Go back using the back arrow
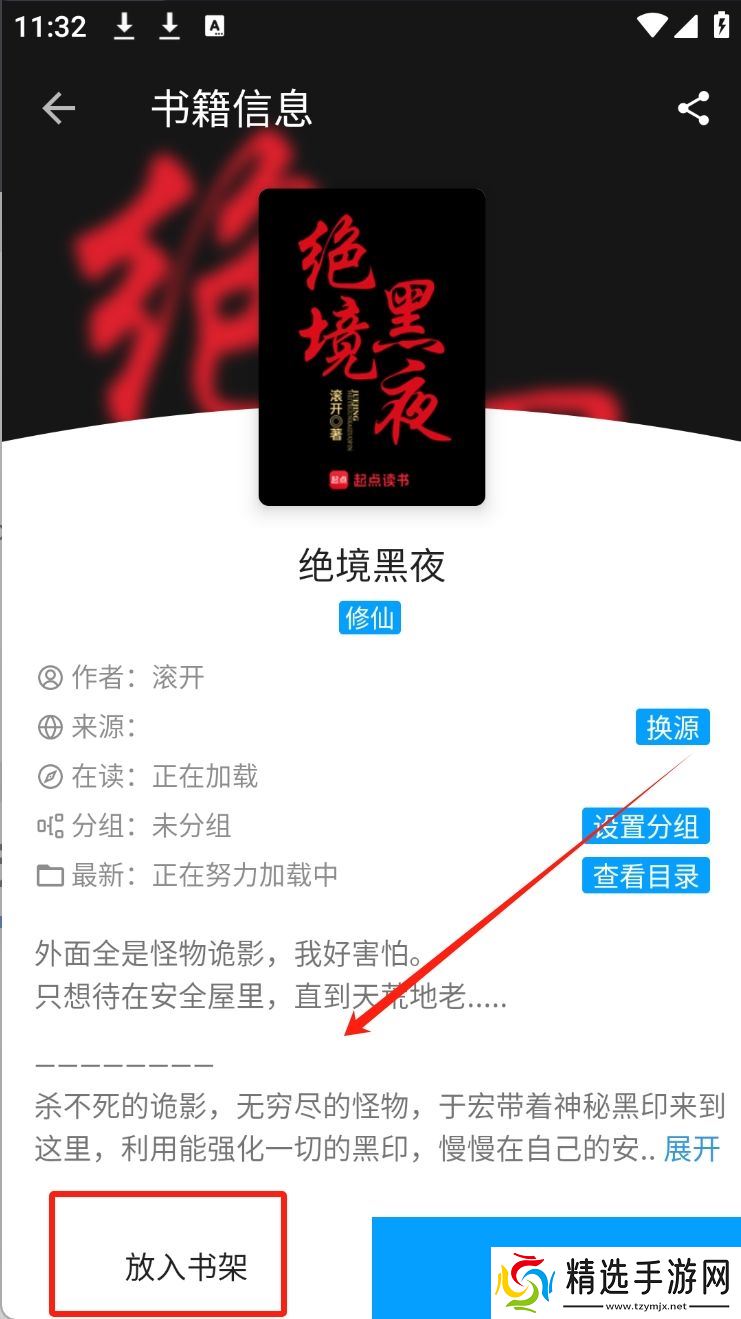This screenshot has height=1319, width=741. coord(58,108)
